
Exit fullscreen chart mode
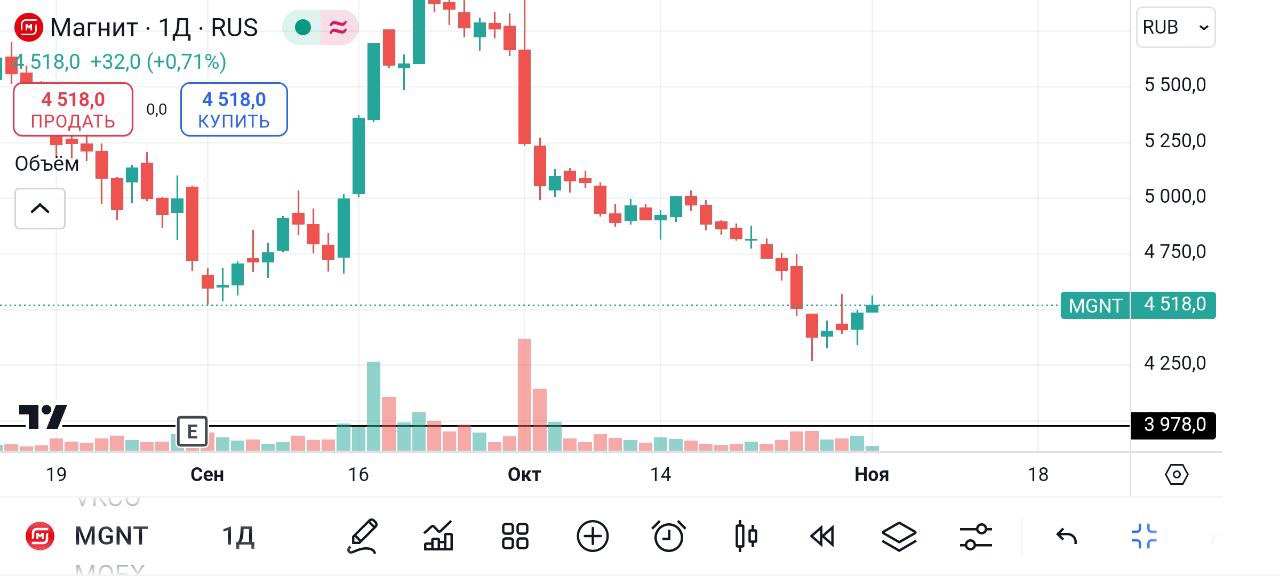pyautogui.click(x=1144, y=537)
